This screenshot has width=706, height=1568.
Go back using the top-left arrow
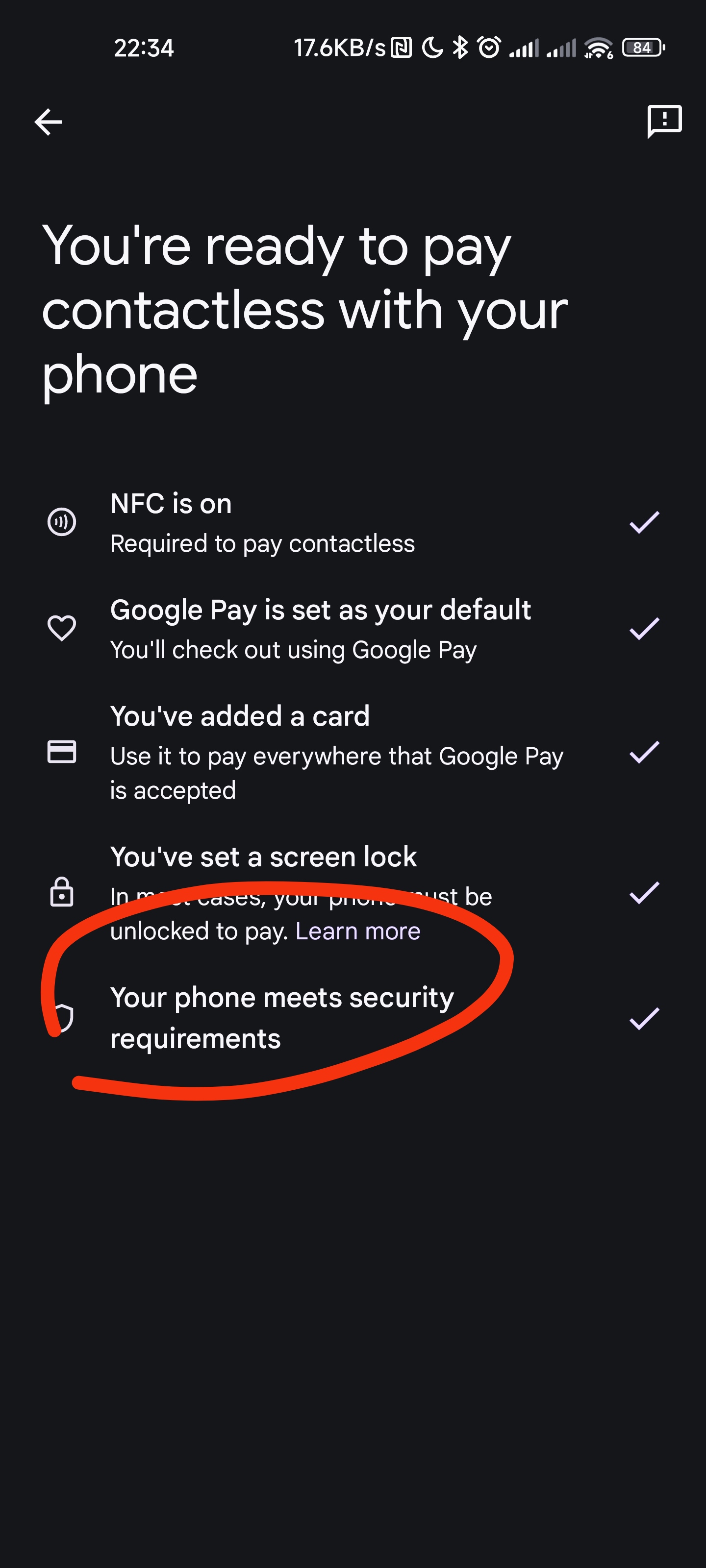pyautogui.click(x=48, y=122)
